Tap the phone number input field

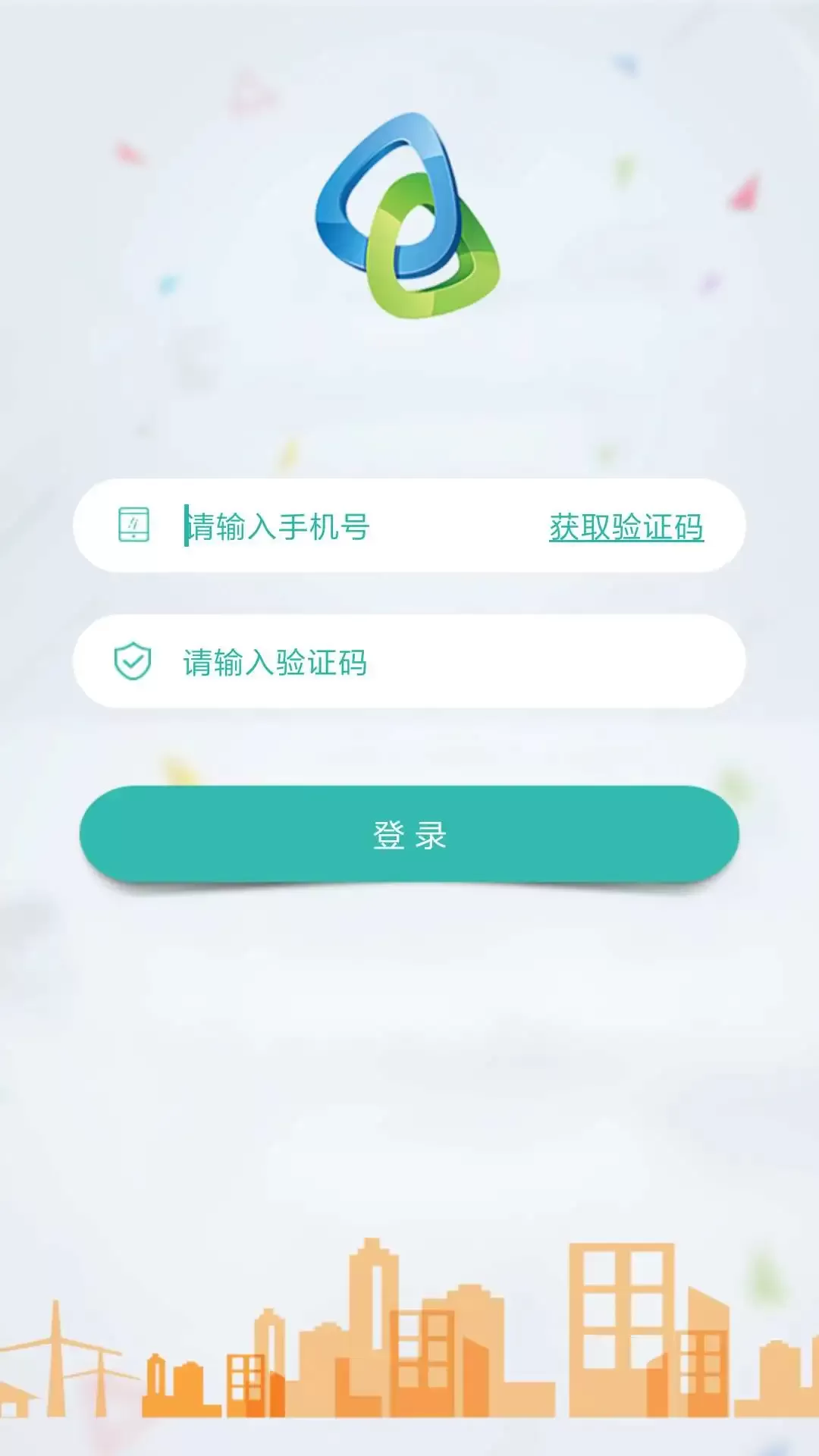pos(356,526)
